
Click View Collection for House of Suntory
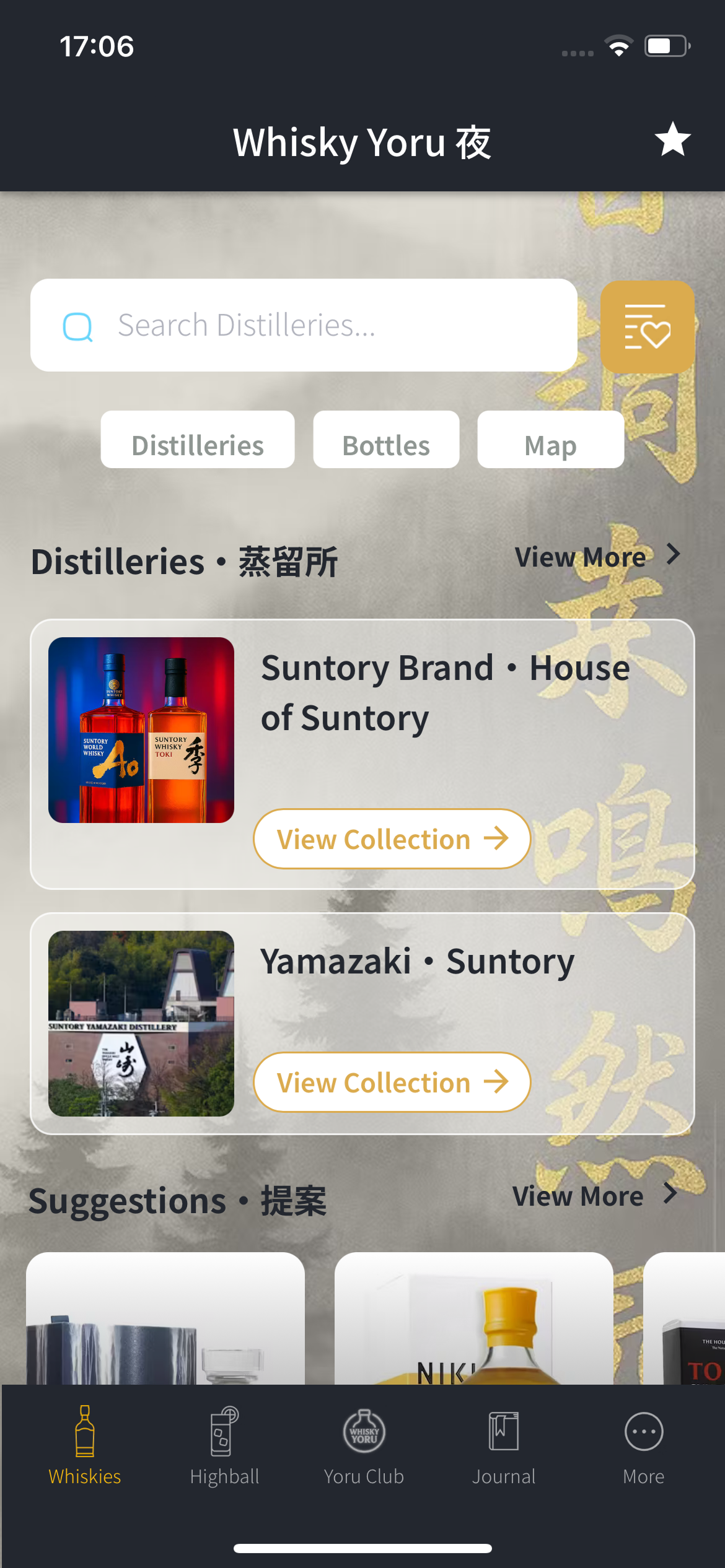[390, 839]
